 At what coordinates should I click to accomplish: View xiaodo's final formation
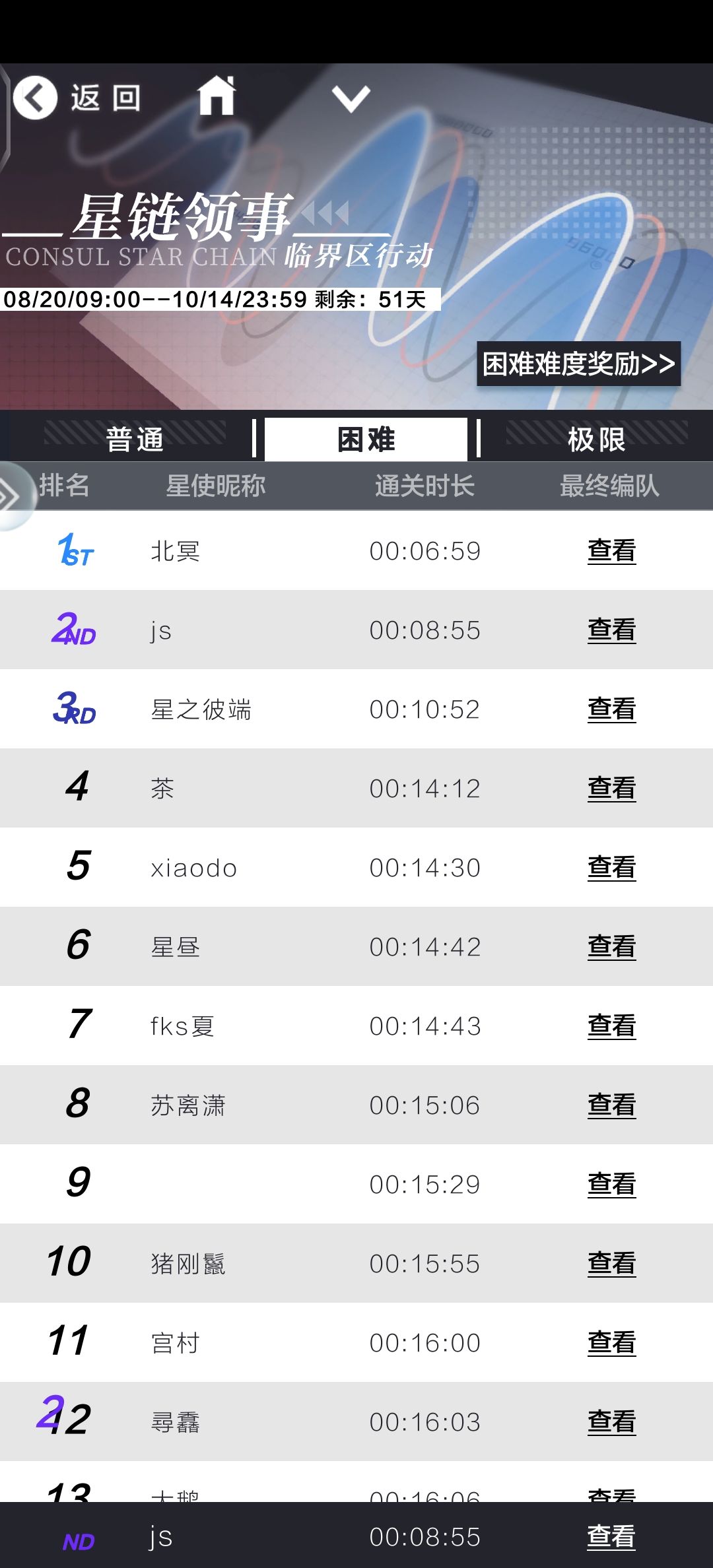(611, 867)
